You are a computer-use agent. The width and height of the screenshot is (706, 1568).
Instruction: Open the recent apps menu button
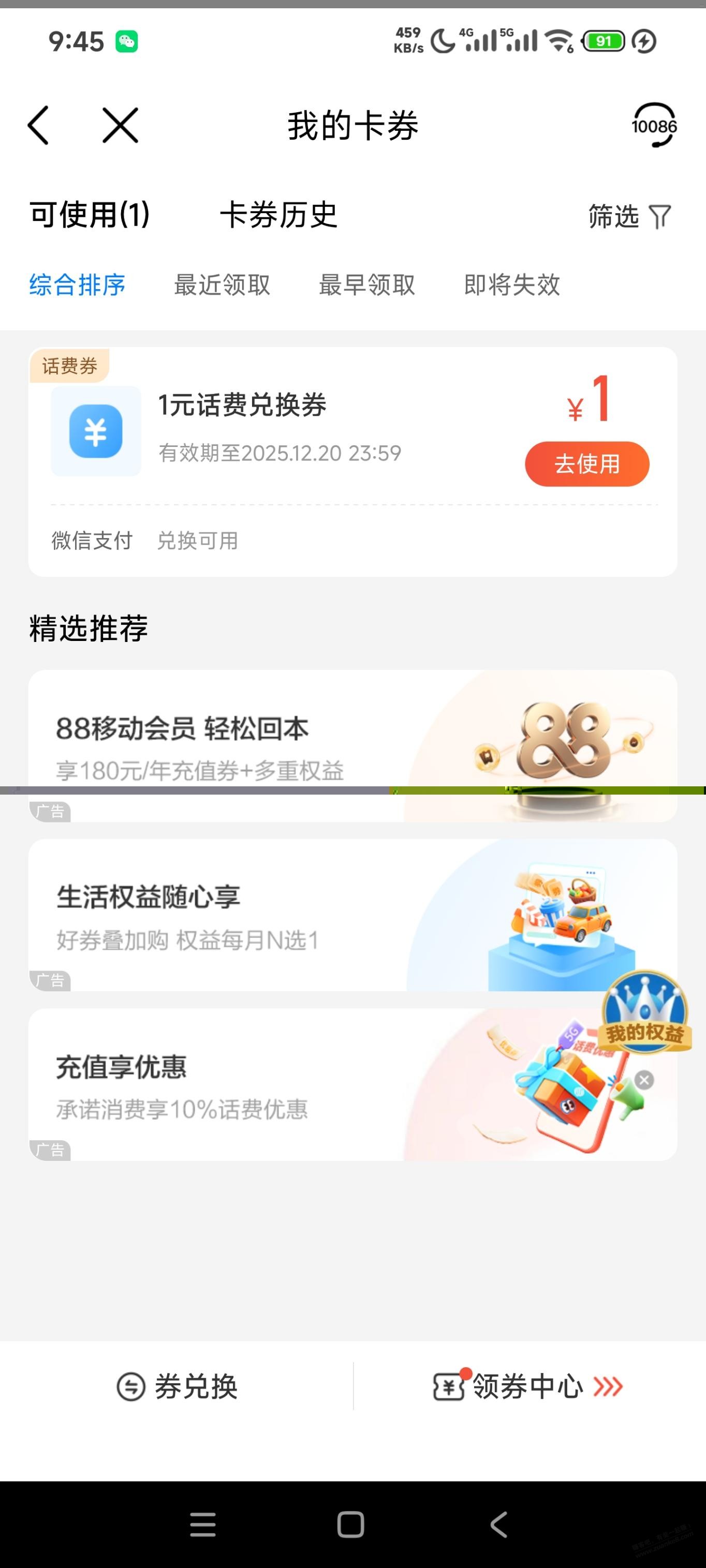pyautogui.click(x=203, y=1525)
